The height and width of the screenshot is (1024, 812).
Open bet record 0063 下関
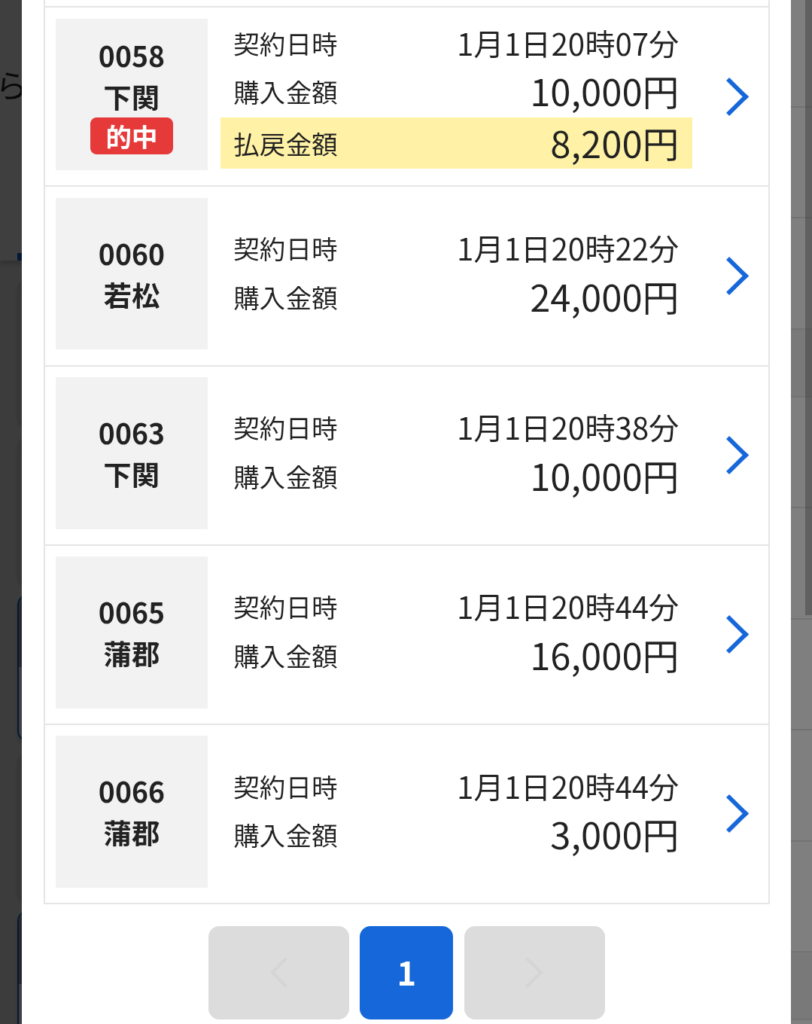(736, 455)
